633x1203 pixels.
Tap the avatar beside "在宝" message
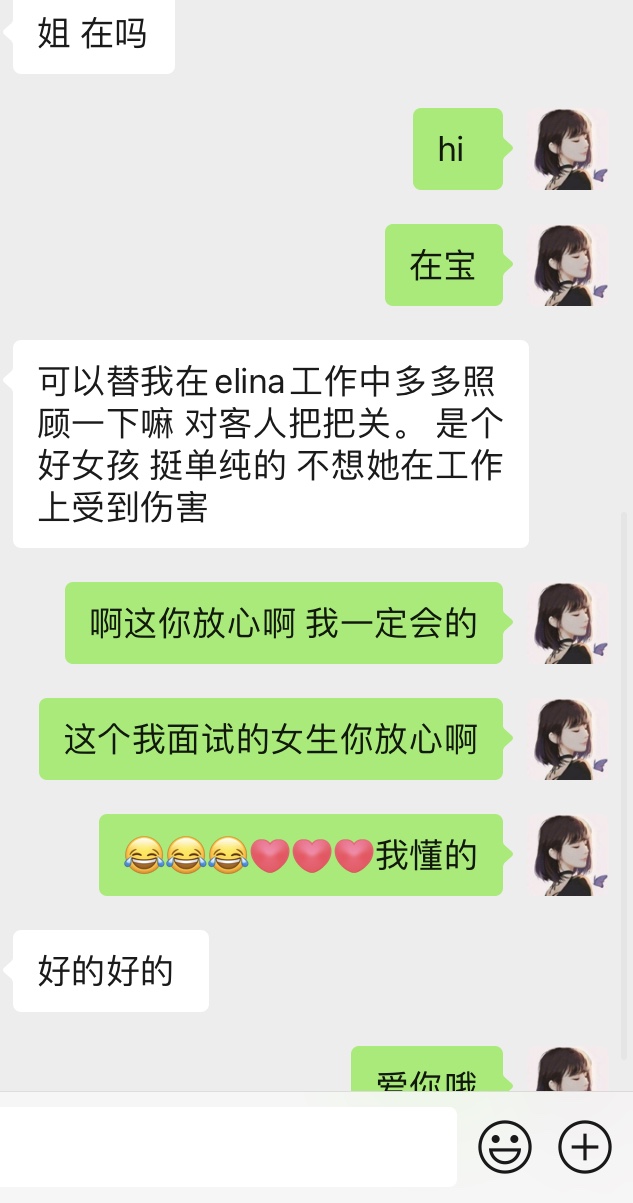568,265
